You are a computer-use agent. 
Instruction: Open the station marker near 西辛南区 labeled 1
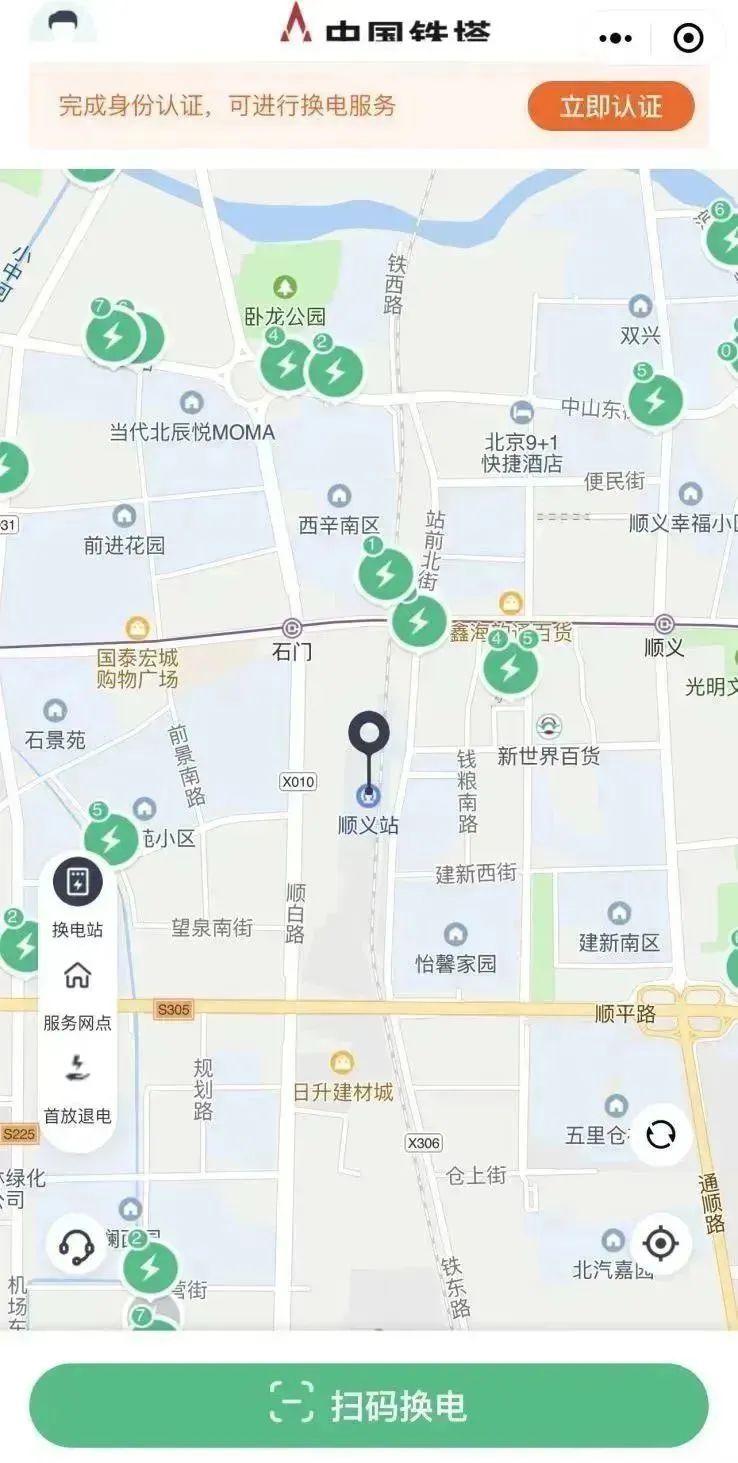(385, 574)
